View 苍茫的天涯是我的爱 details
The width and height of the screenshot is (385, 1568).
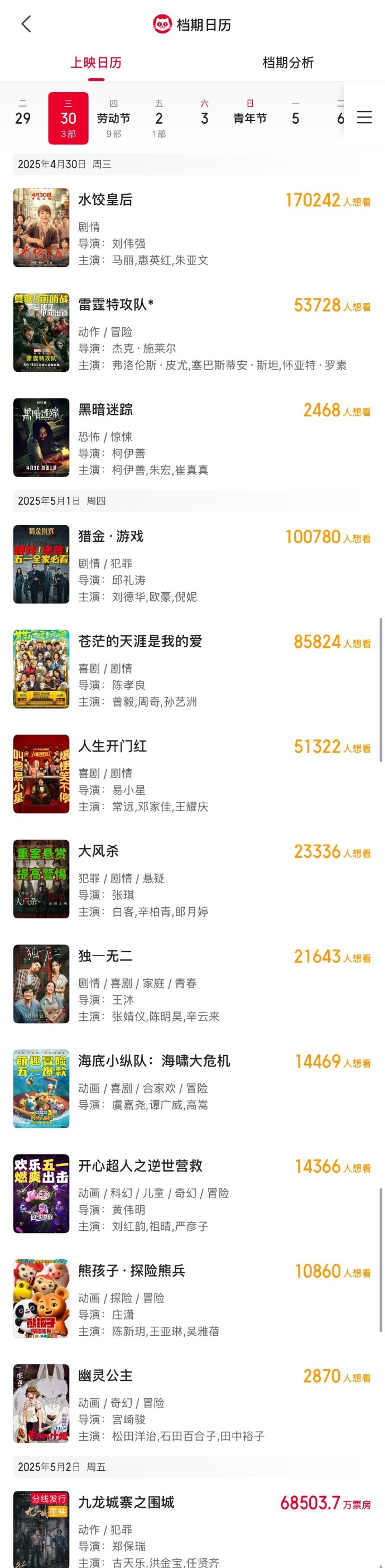click(140, 641)
